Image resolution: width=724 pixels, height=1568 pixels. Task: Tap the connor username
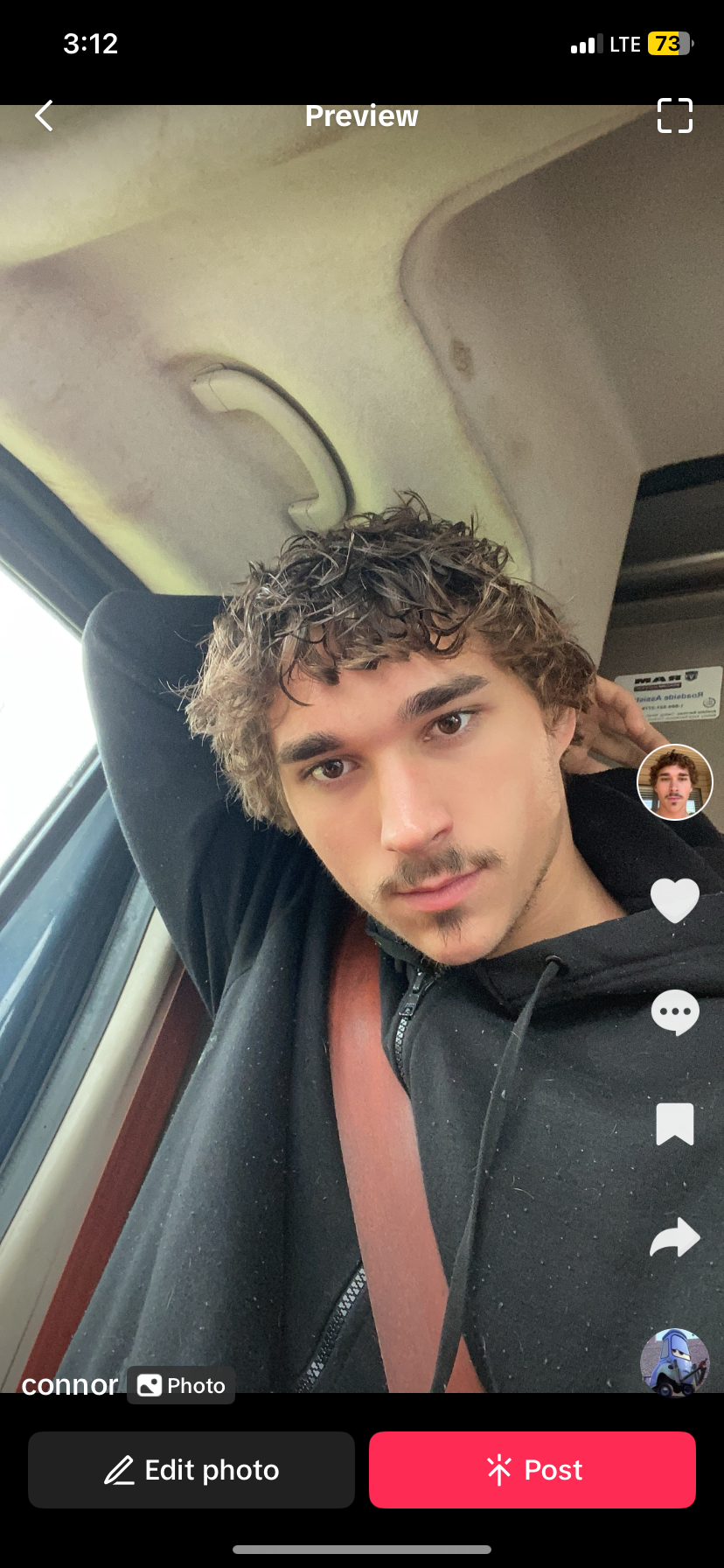pyautogui.click(x=69, y=1385)
